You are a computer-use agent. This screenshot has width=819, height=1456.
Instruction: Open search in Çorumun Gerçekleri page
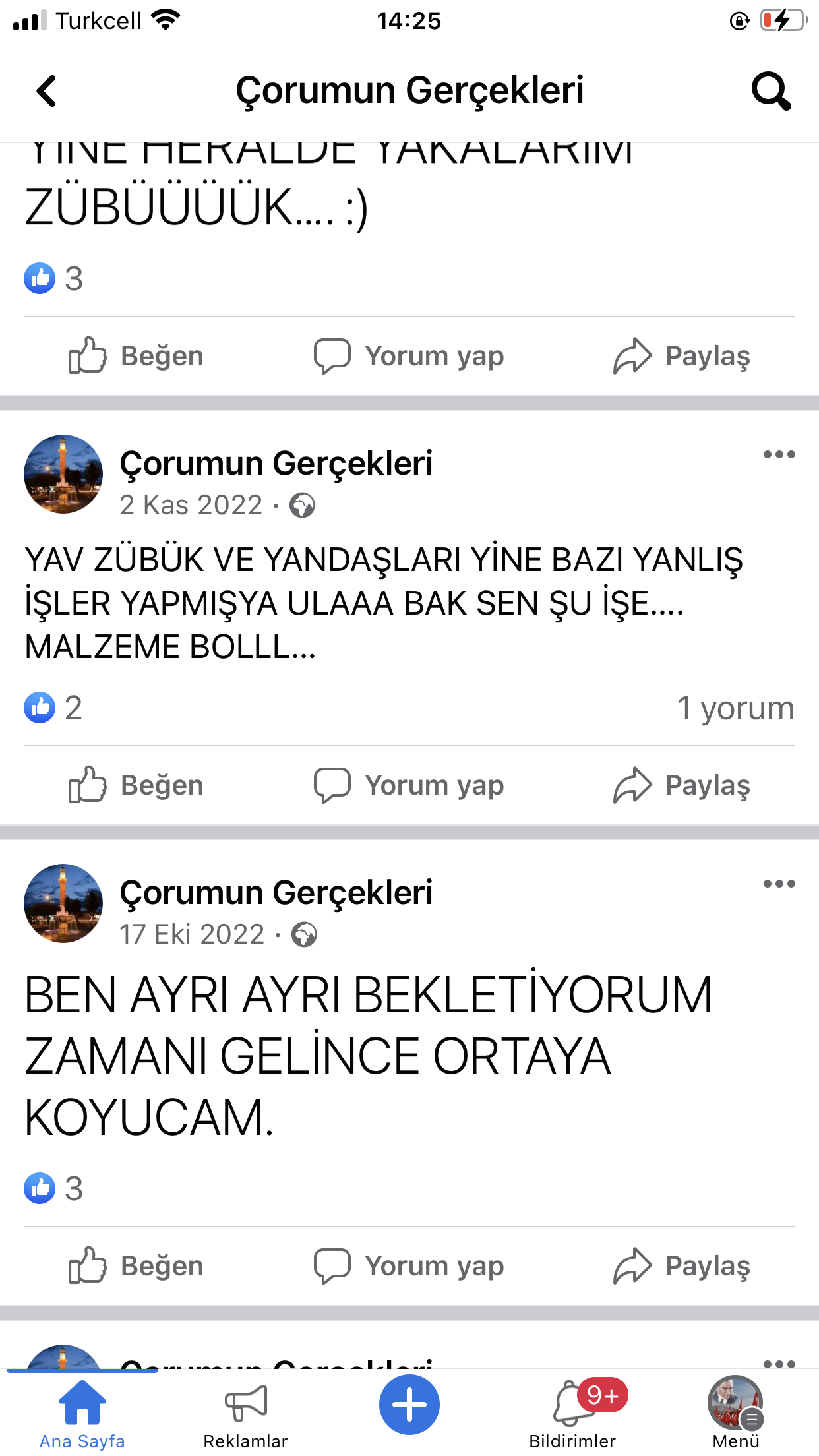coord(770,91)
